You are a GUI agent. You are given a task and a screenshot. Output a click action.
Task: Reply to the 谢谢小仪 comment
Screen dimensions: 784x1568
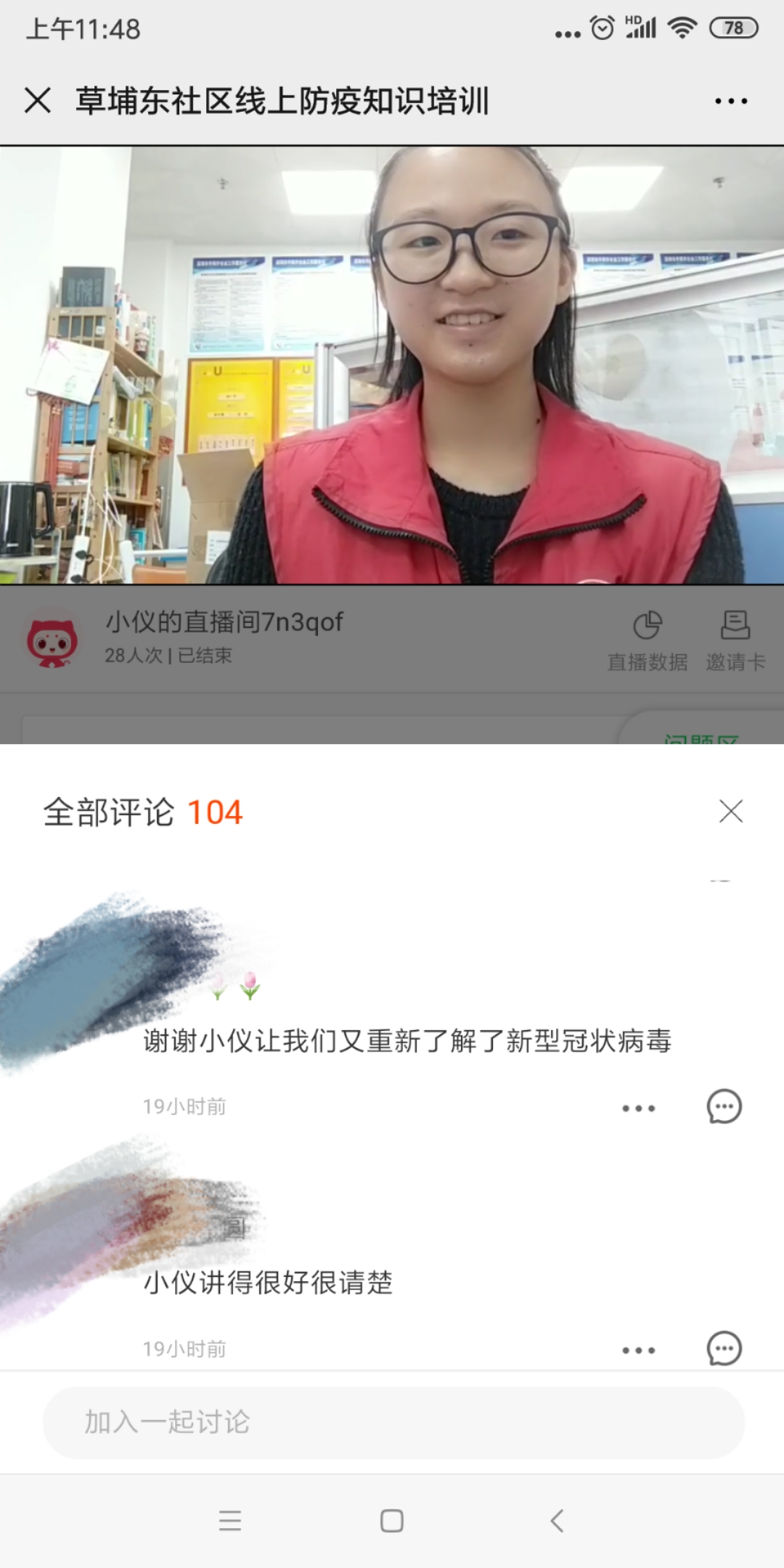724,1107
